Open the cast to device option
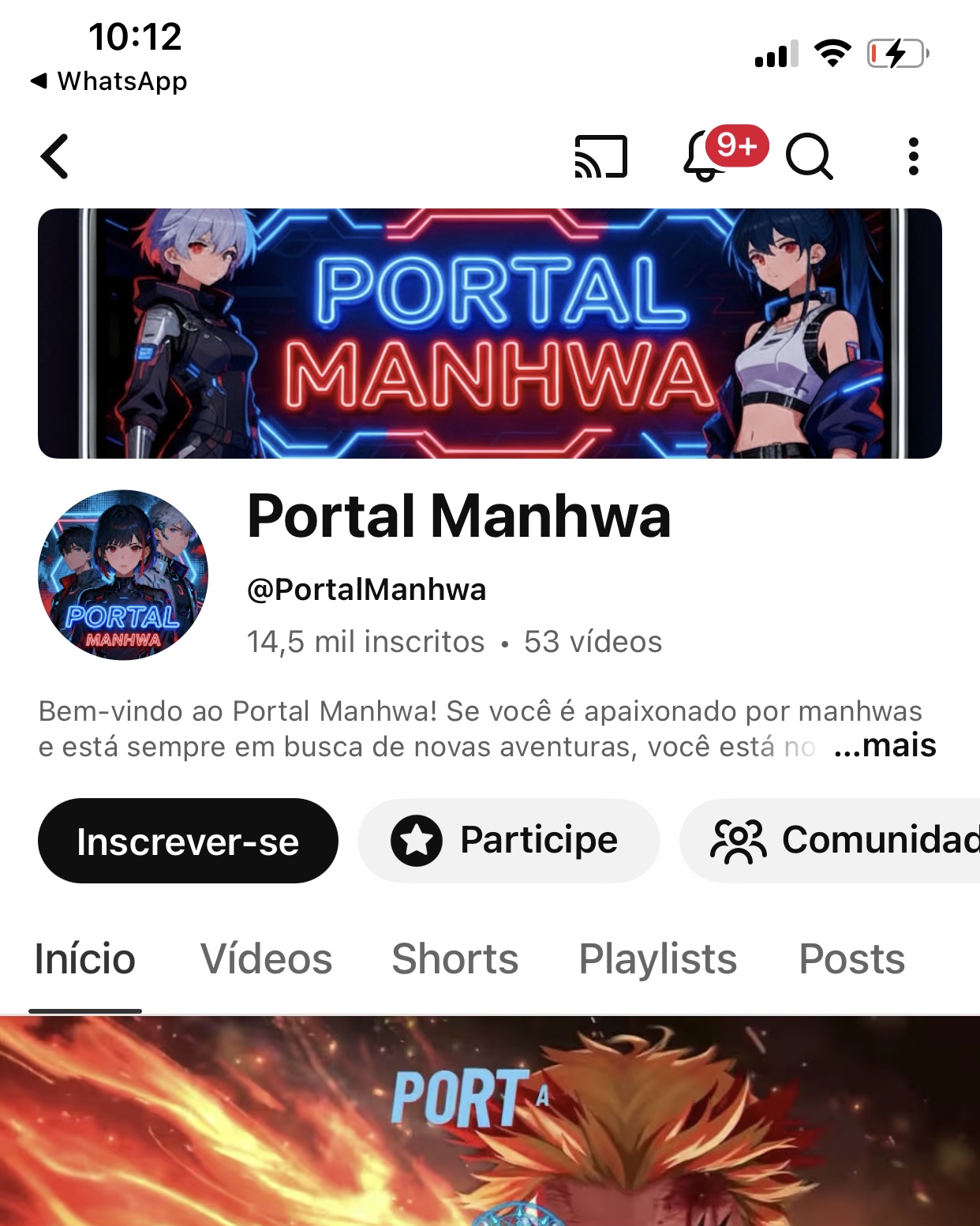The width and height of the screenshot is (980, 1226). 600,156
